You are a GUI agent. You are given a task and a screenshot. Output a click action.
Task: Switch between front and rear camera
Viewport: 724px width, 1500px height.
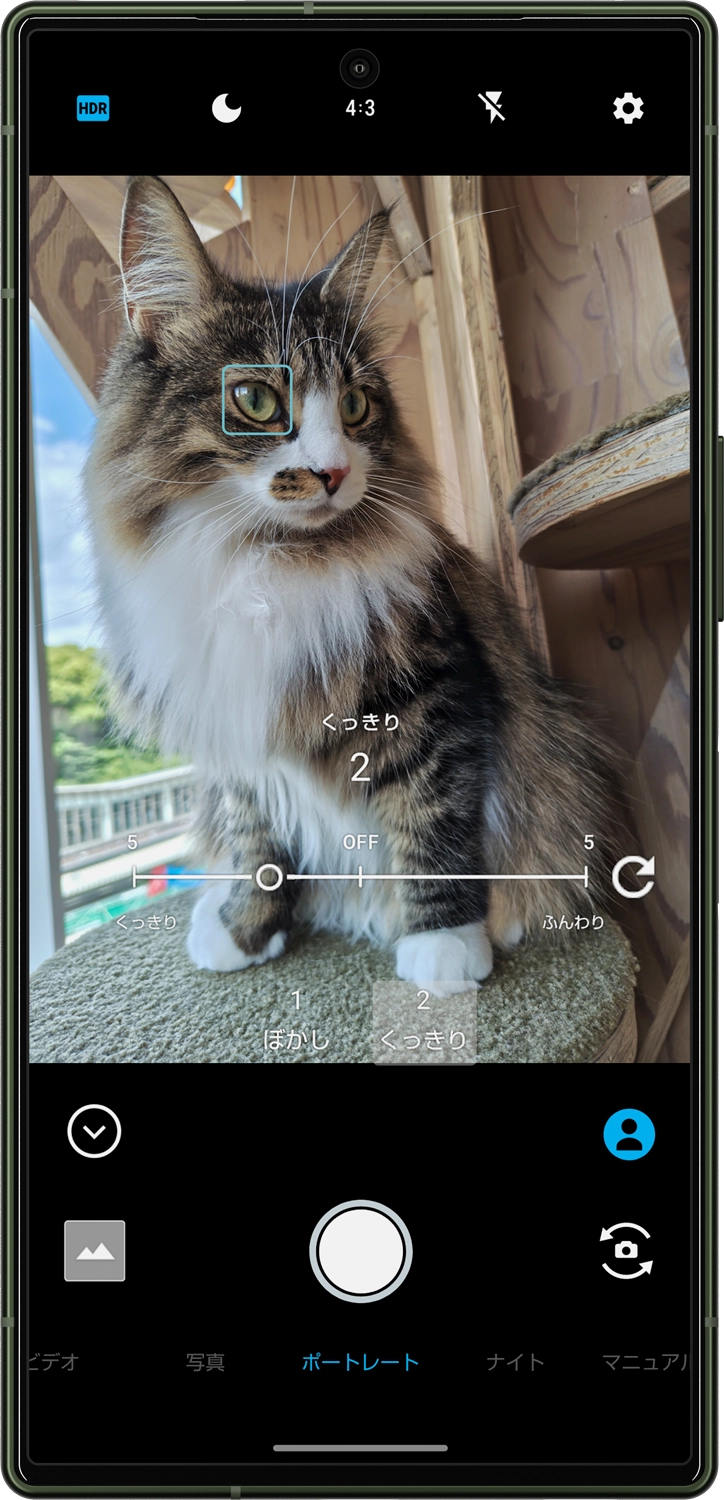click(x=626, y=1250)
